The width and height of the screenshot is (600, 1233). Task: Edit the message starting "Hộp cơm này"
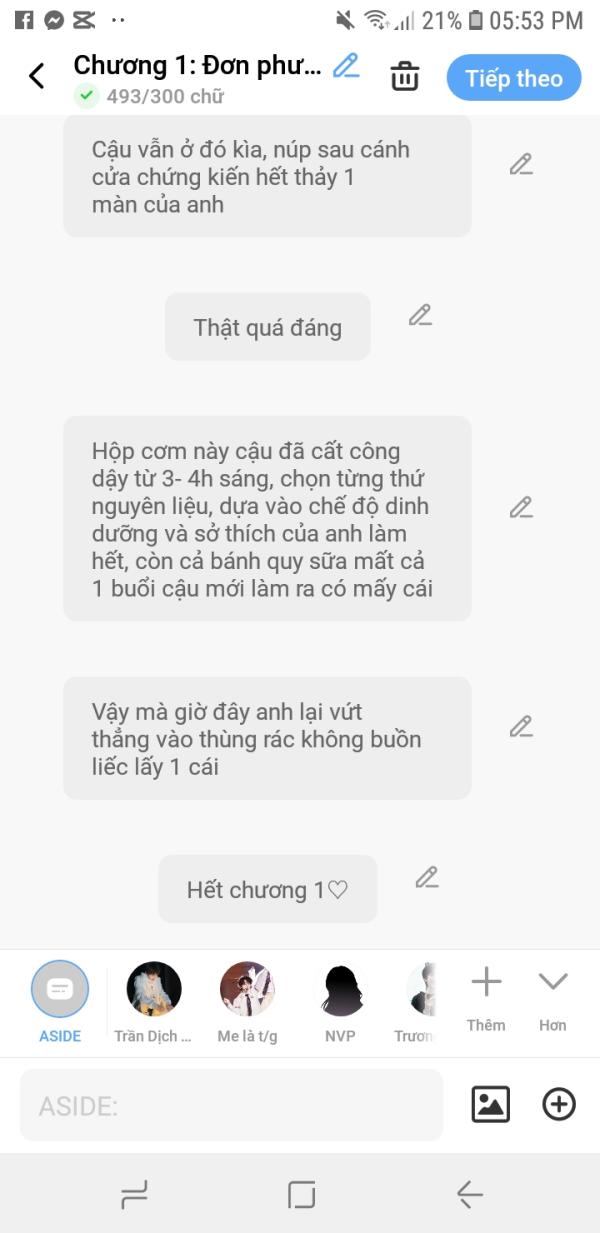(x=520, y=507)
